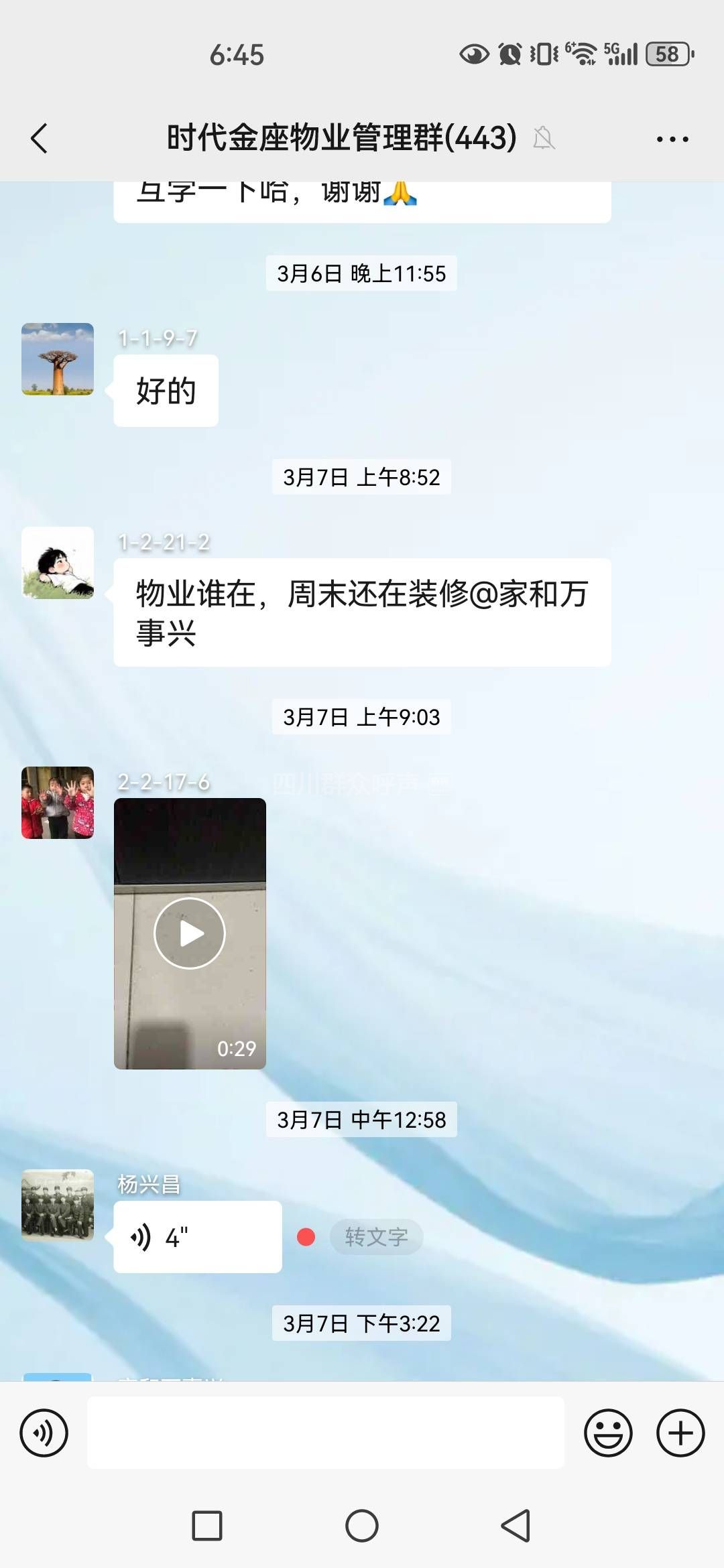Open avatar of user 2-2-17-6
724x1568 pixels.
pyautogui.click(x=58, y=803)
